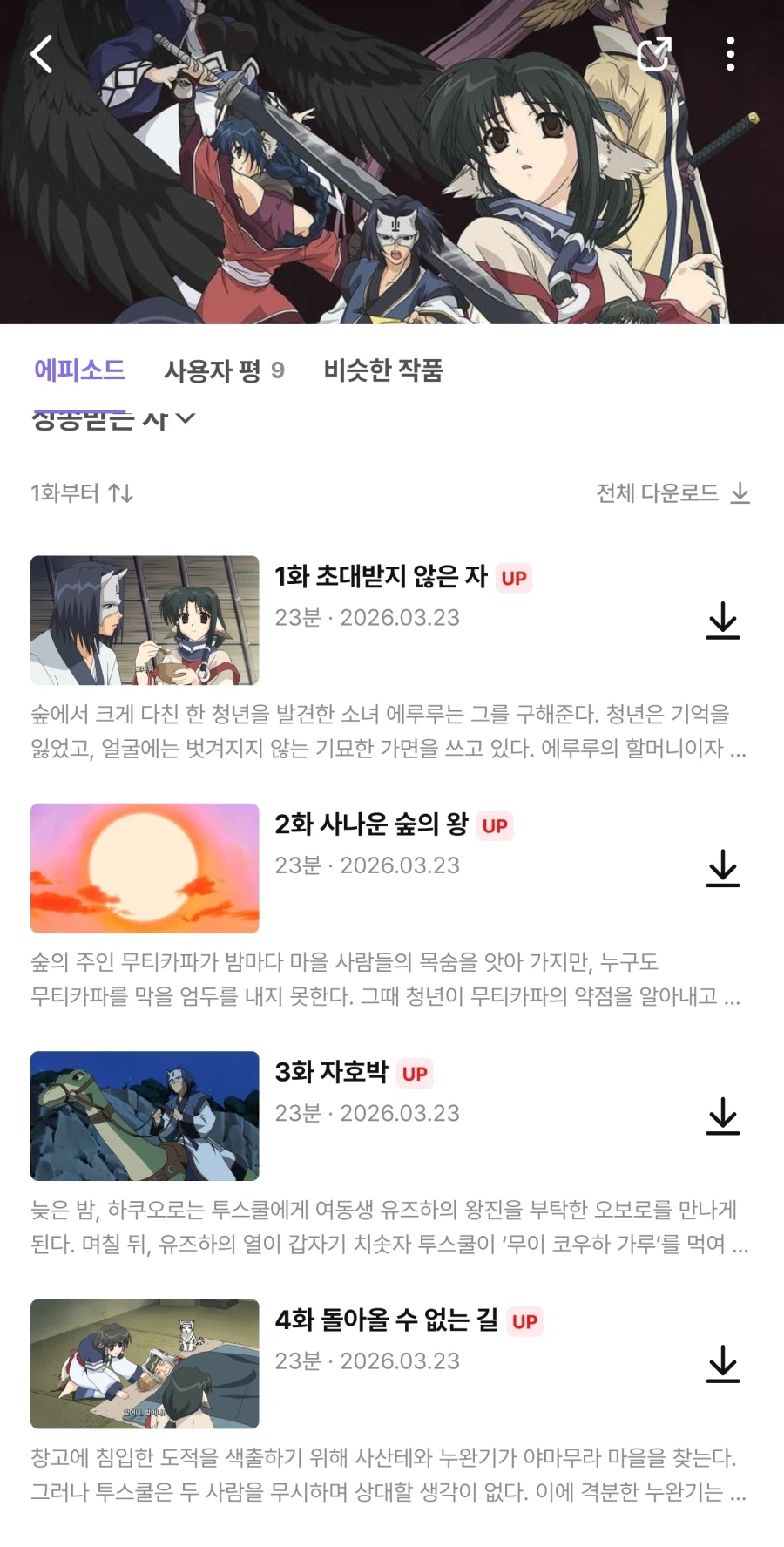Image resolution: width=784 pixels, height=1547 pixels.
Task: Open the three-dot overflow menu
Action: pos(729,54)
